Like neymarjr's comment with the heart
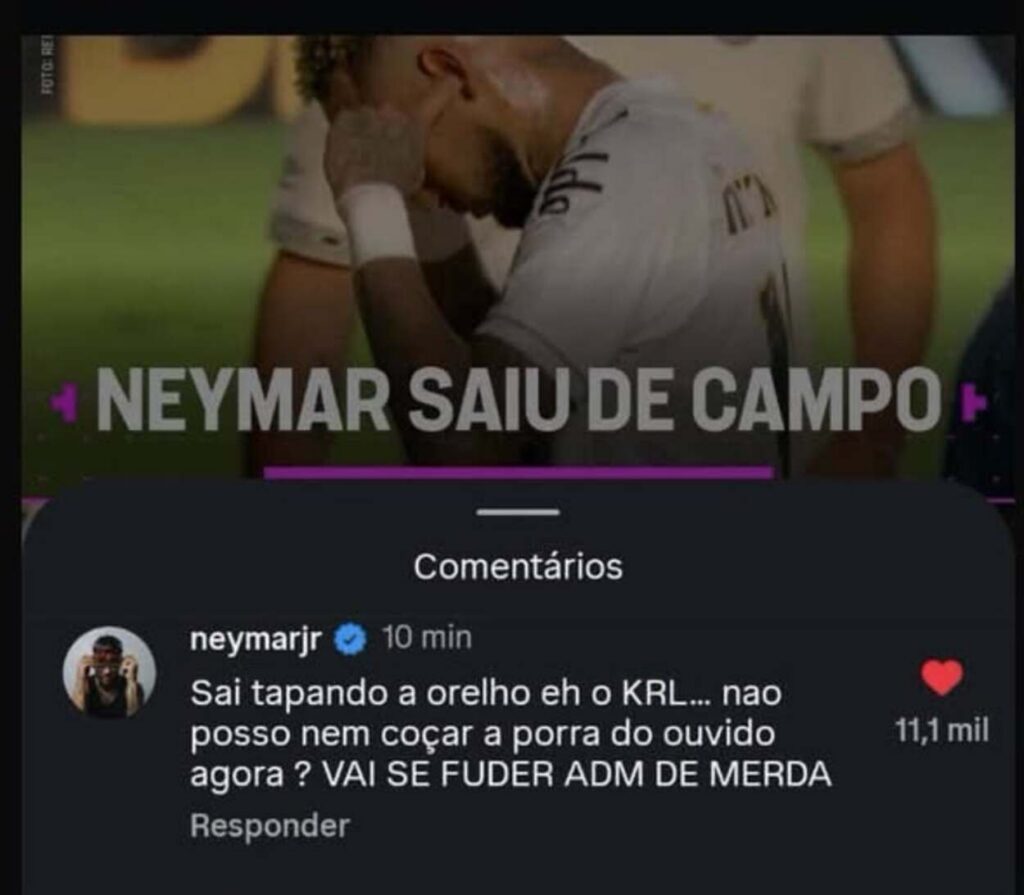This screenshot has height=895, width=1024. (941, 679)
